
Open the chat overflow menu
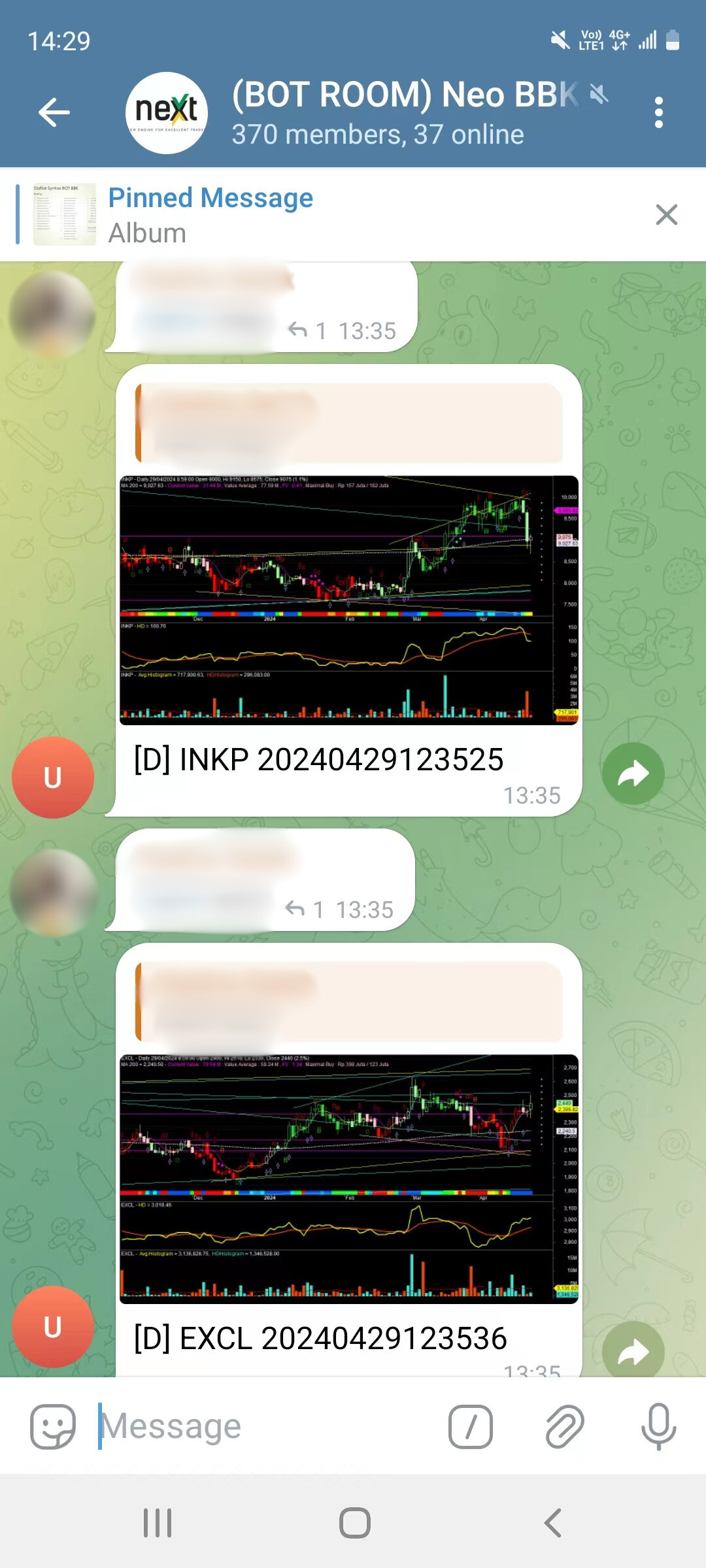point(658,112)
